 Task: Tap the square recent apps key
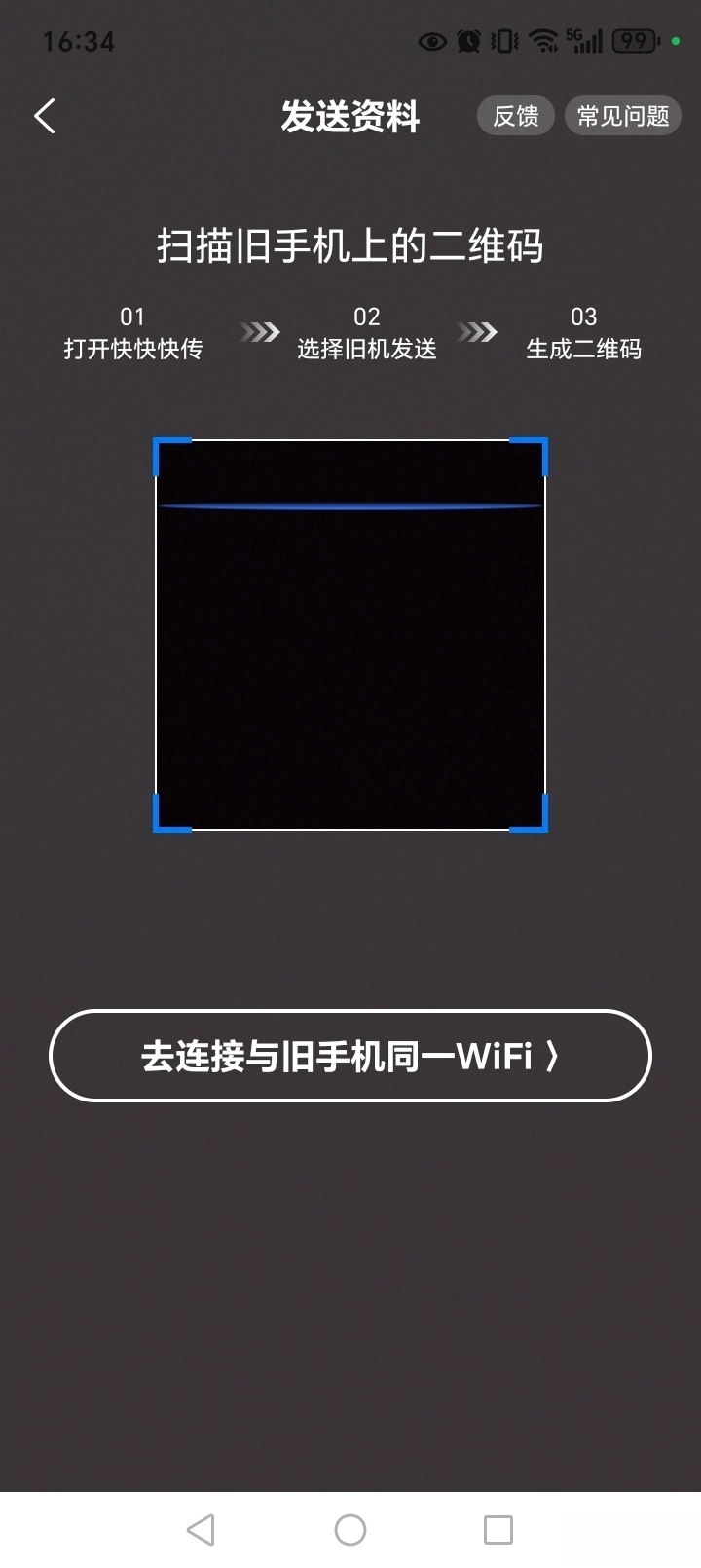499,1530
